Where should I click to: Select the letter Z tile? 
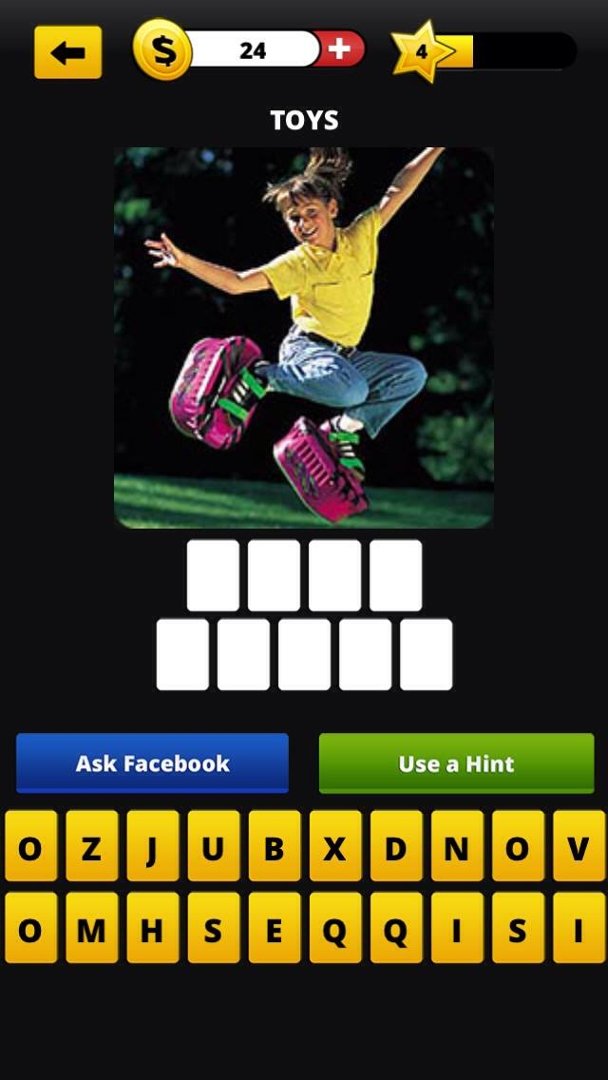(92, 846)
